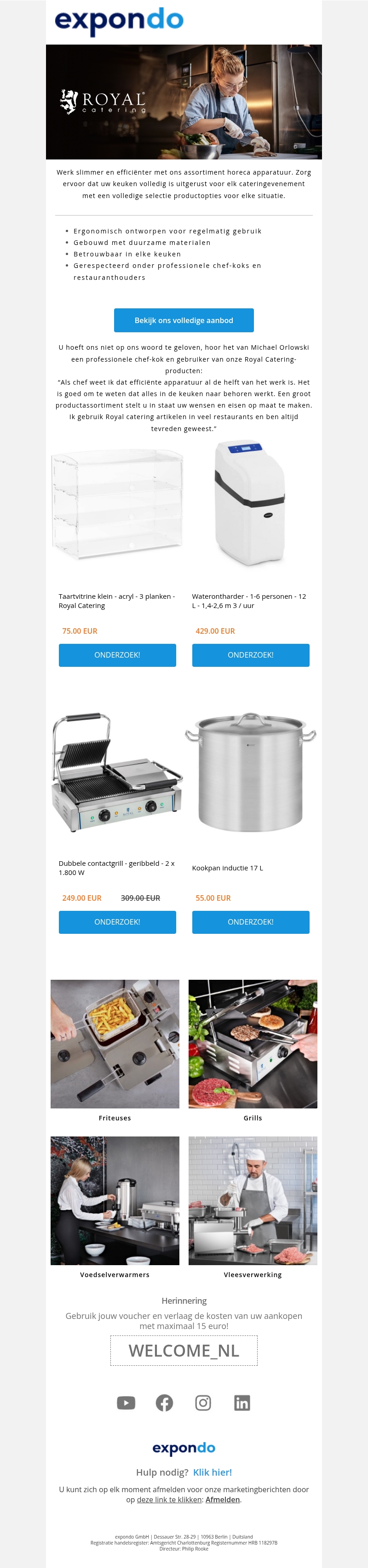
Task: Tap ONDERZOEK! under the Taartvitrine klein product
Action: [117, 655]
